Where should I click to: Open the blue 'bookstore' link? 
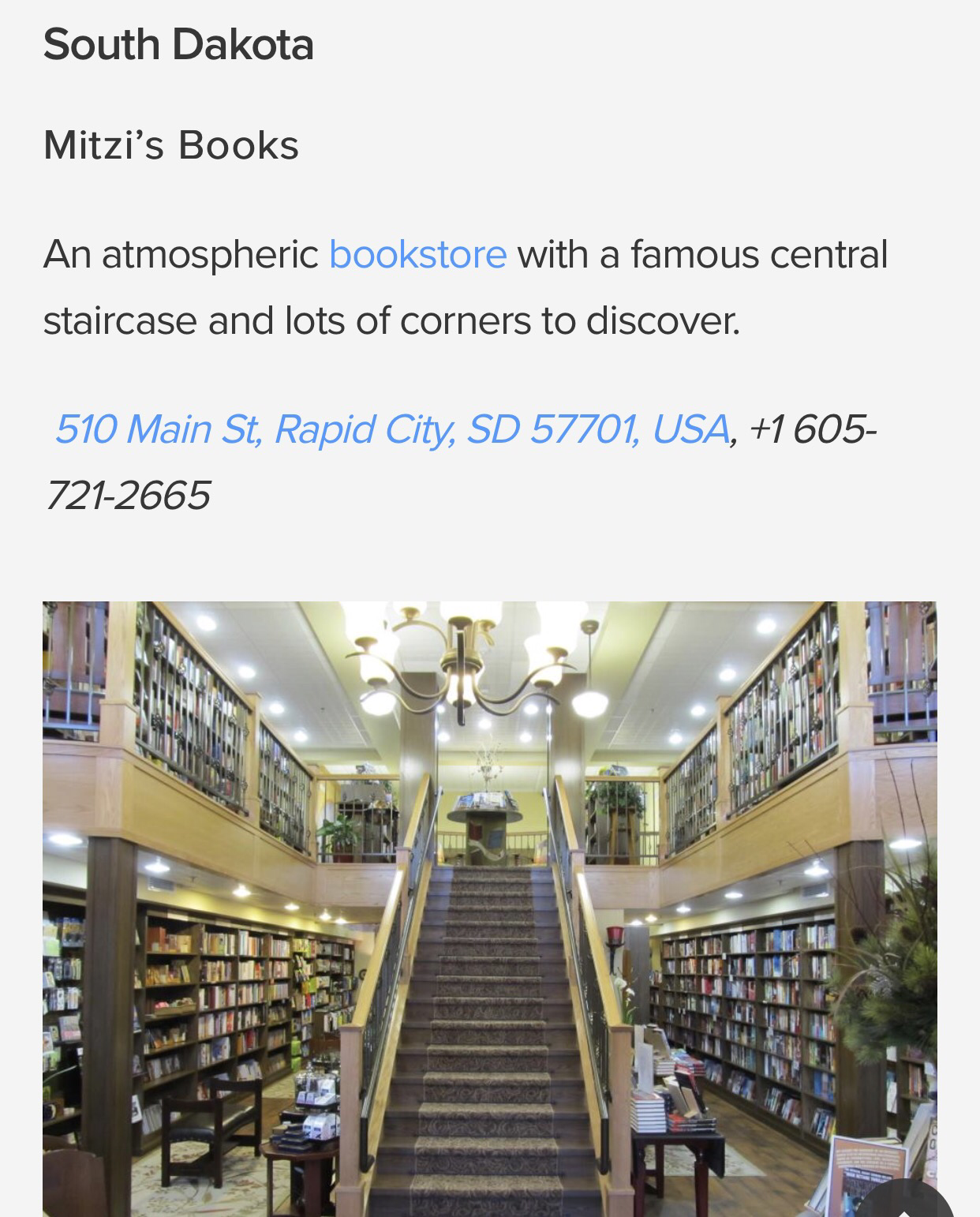[417, 254]
